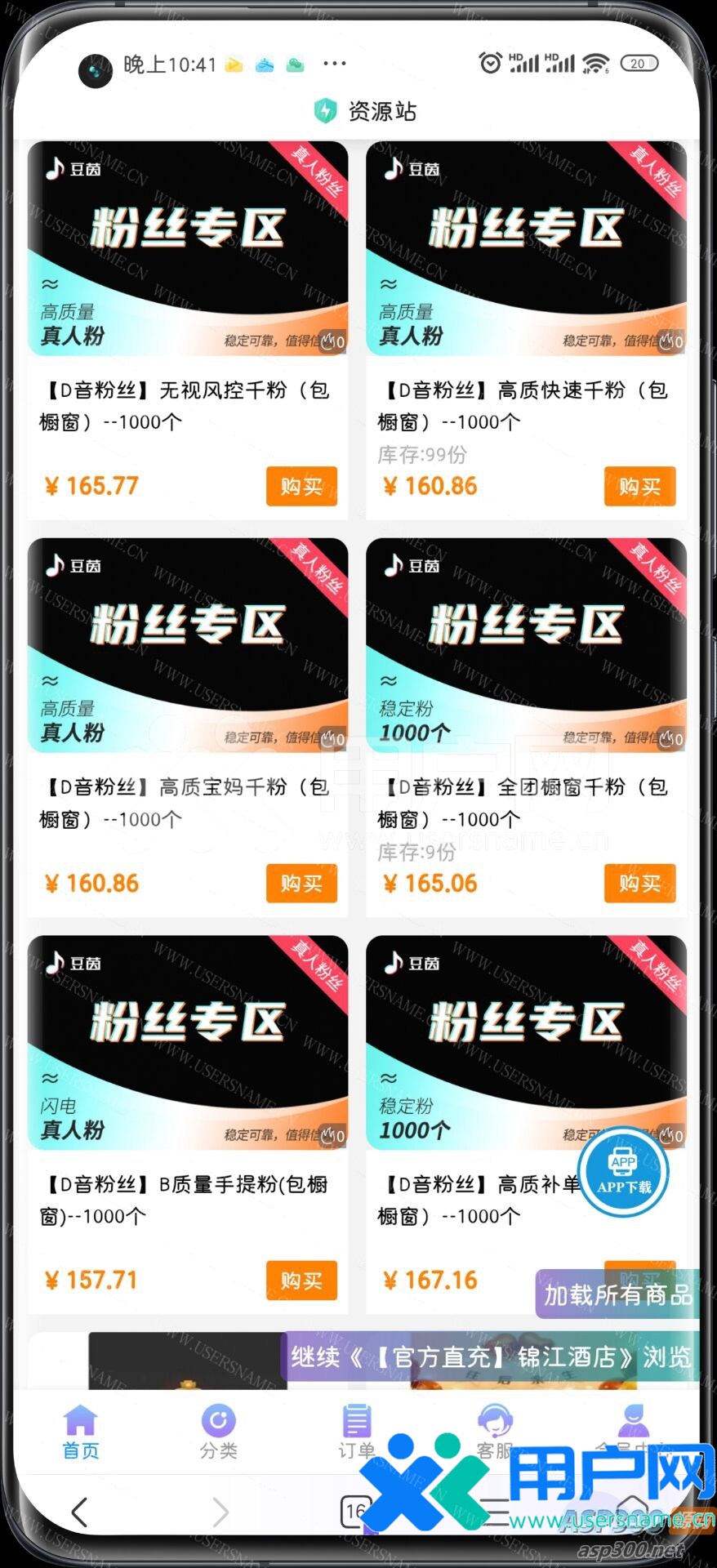The image size is (717, 1568).
Task: Purchase the 高质宝妈千粉 item
Action: [301, 884]
